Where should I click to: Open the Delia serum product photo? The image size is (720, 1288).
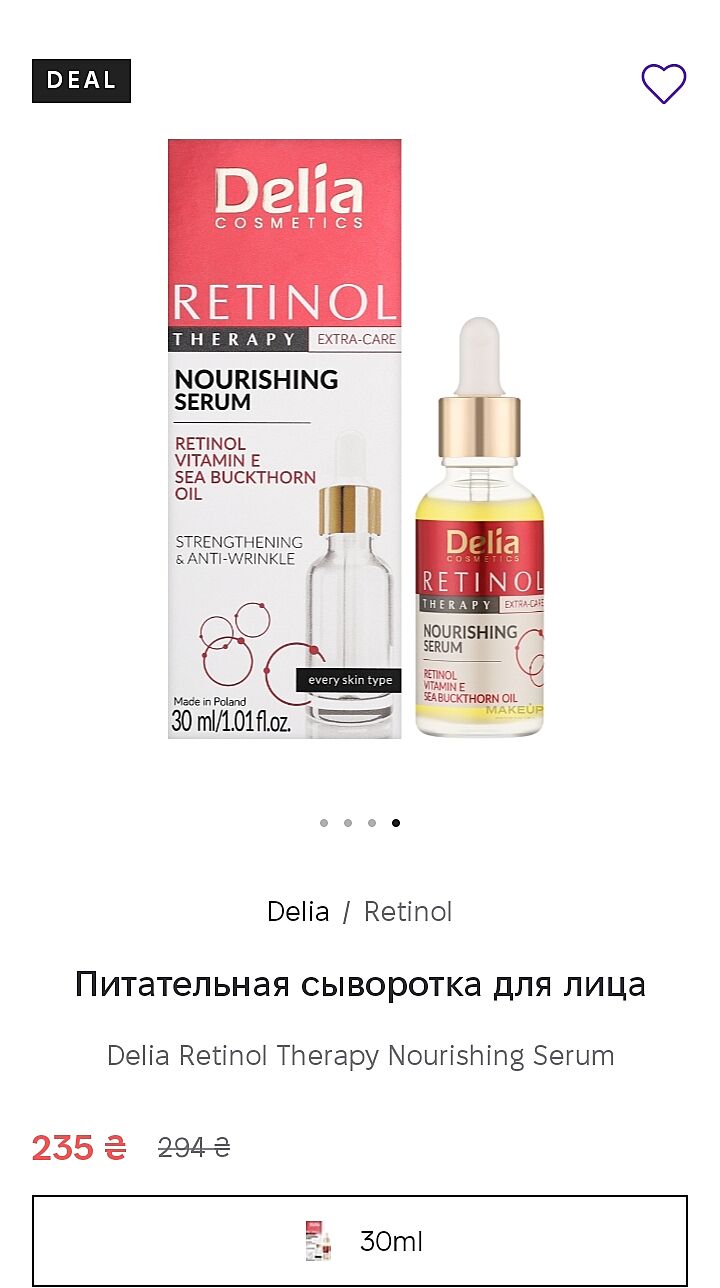356,440
